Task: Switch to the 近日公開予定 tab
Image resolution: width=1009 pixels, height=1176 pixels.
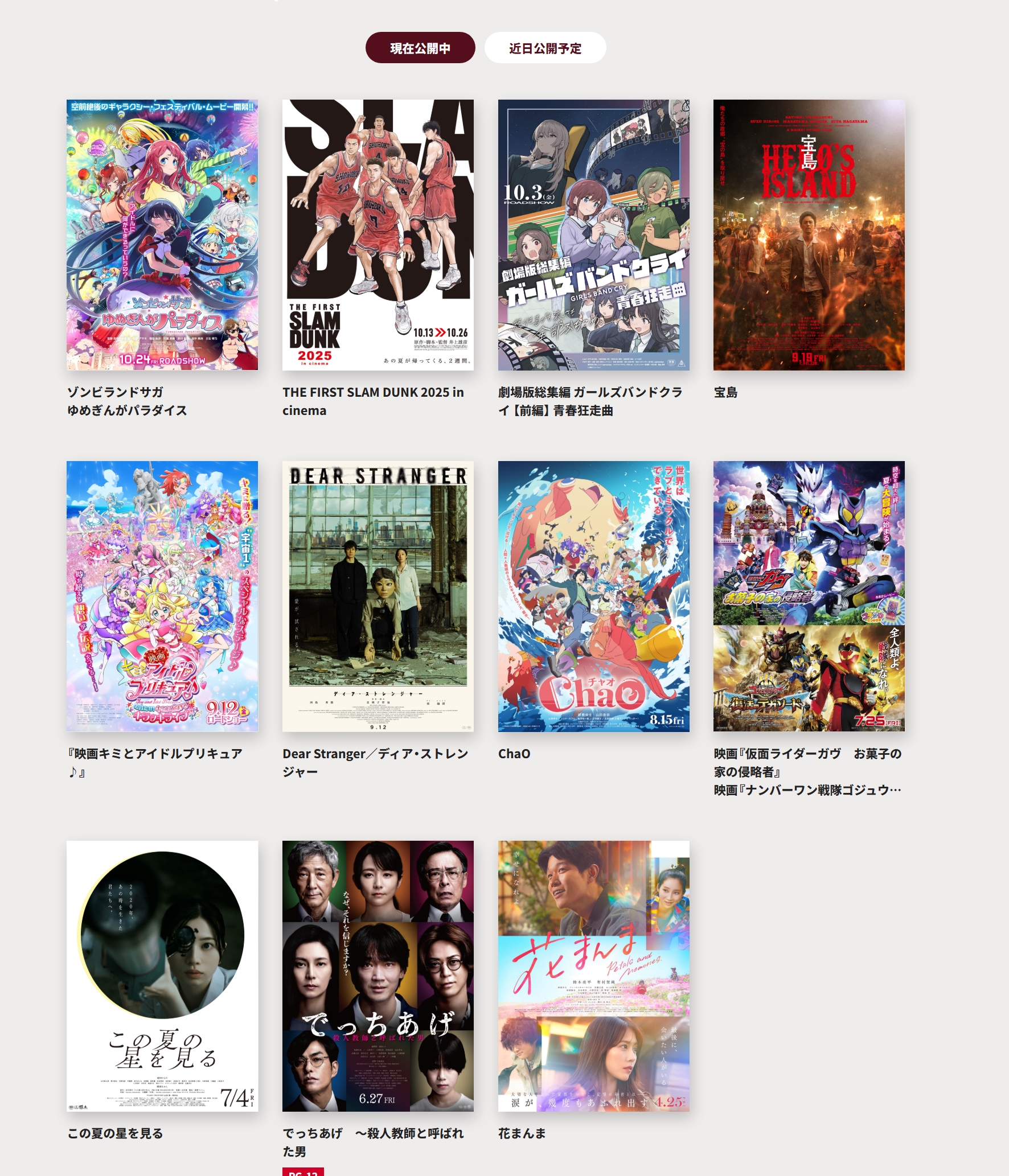Action: point(544,48)
